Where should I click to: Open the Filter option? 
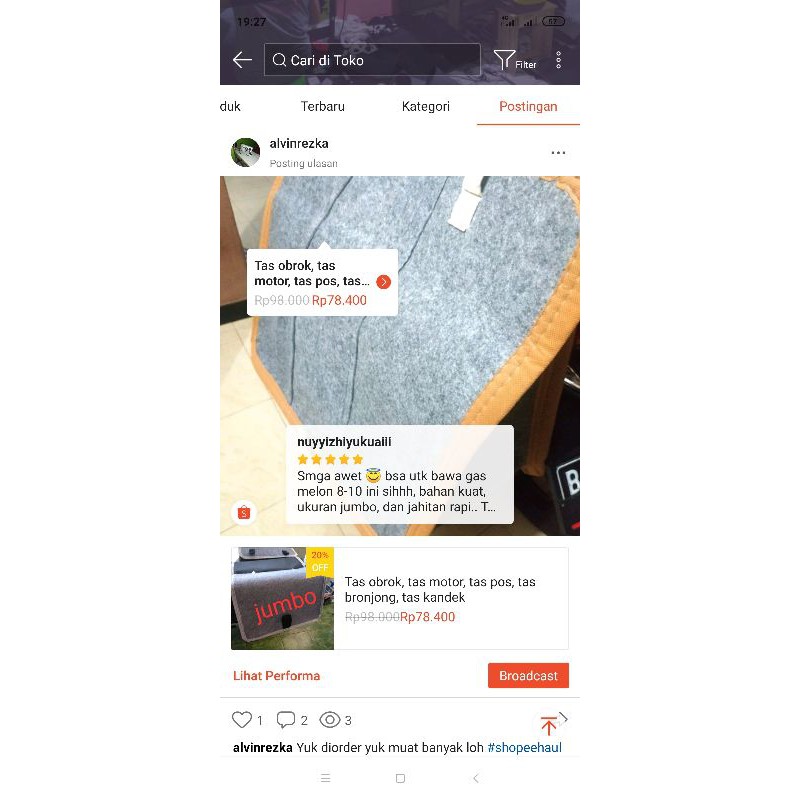(513, 61)
